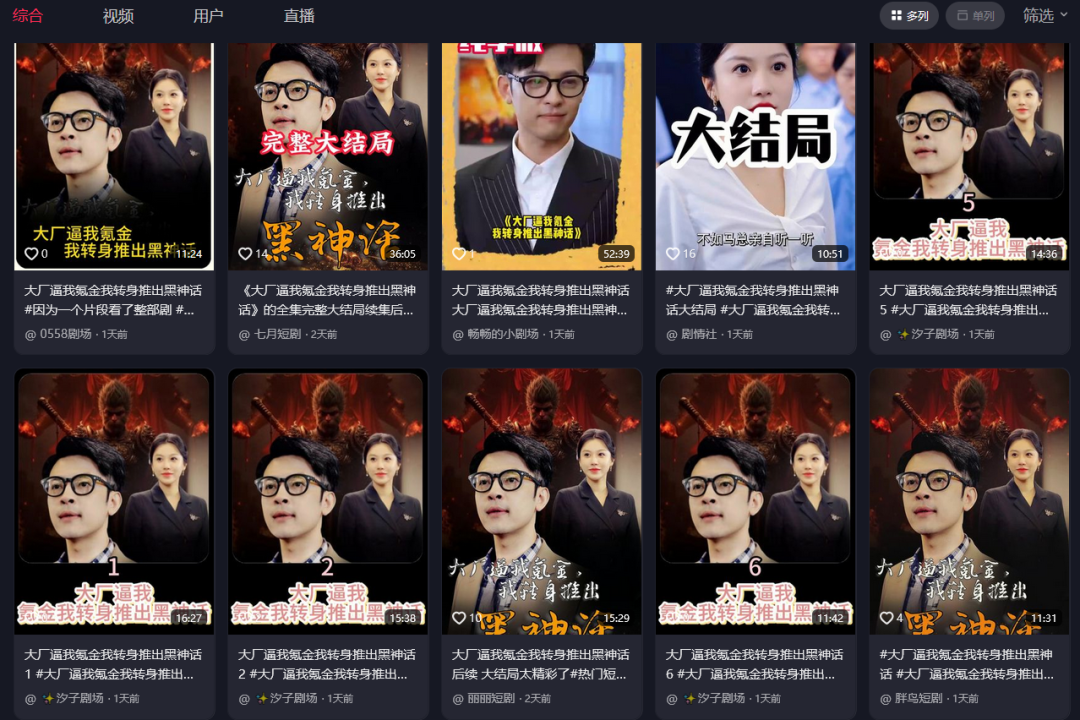This screenshot has width=1080, height=720.
Task: Open the 11:31 video by 胖鸟短剧
Action: click(969, 500)
